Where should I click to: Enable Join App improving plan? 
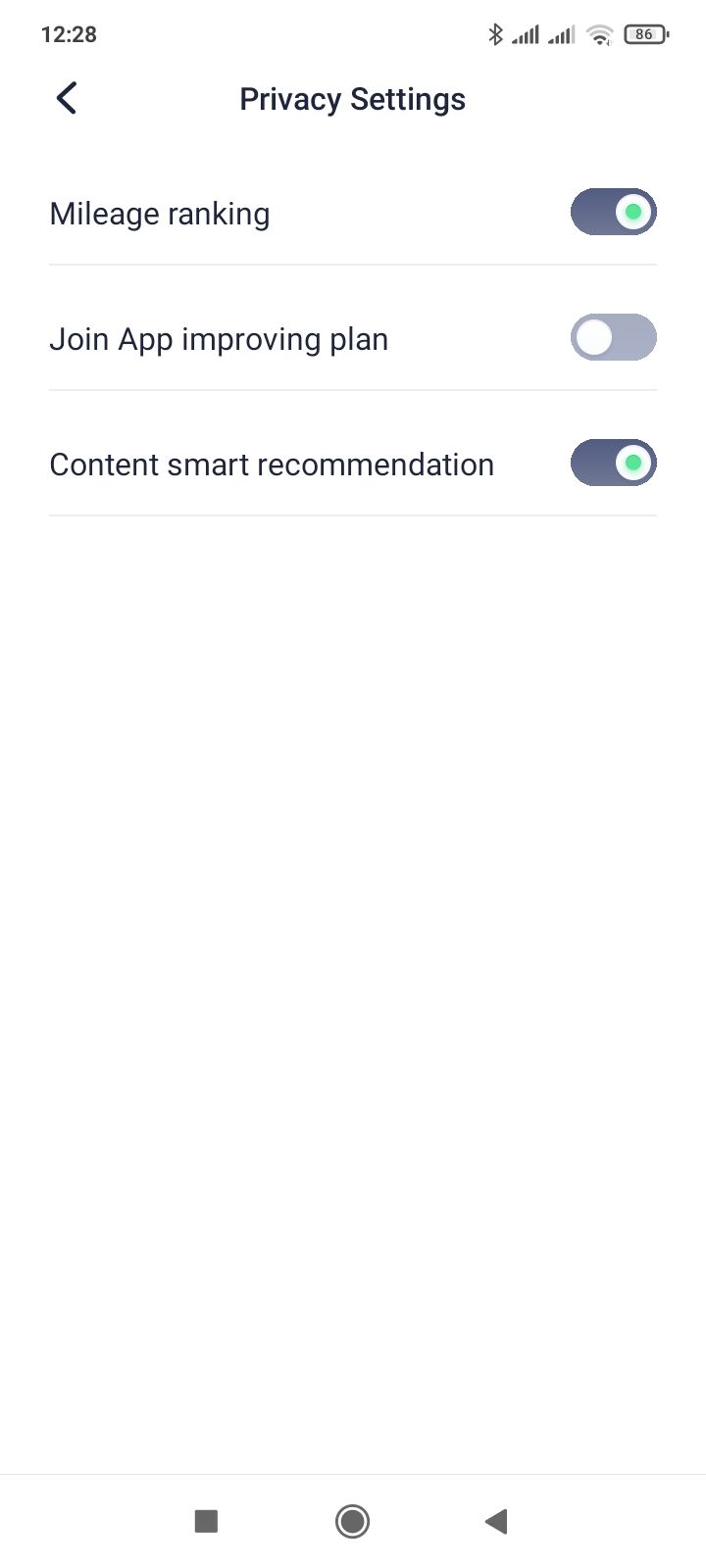click(x=613, y=338)
